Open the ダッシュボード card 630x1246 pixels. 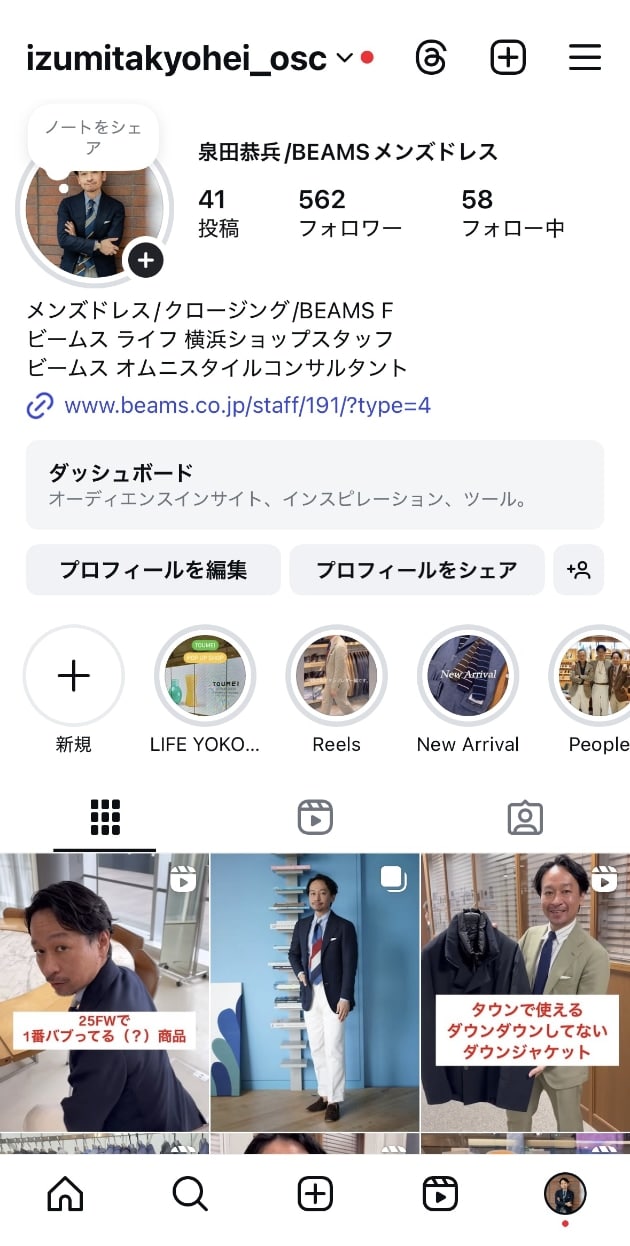(314, 484)
